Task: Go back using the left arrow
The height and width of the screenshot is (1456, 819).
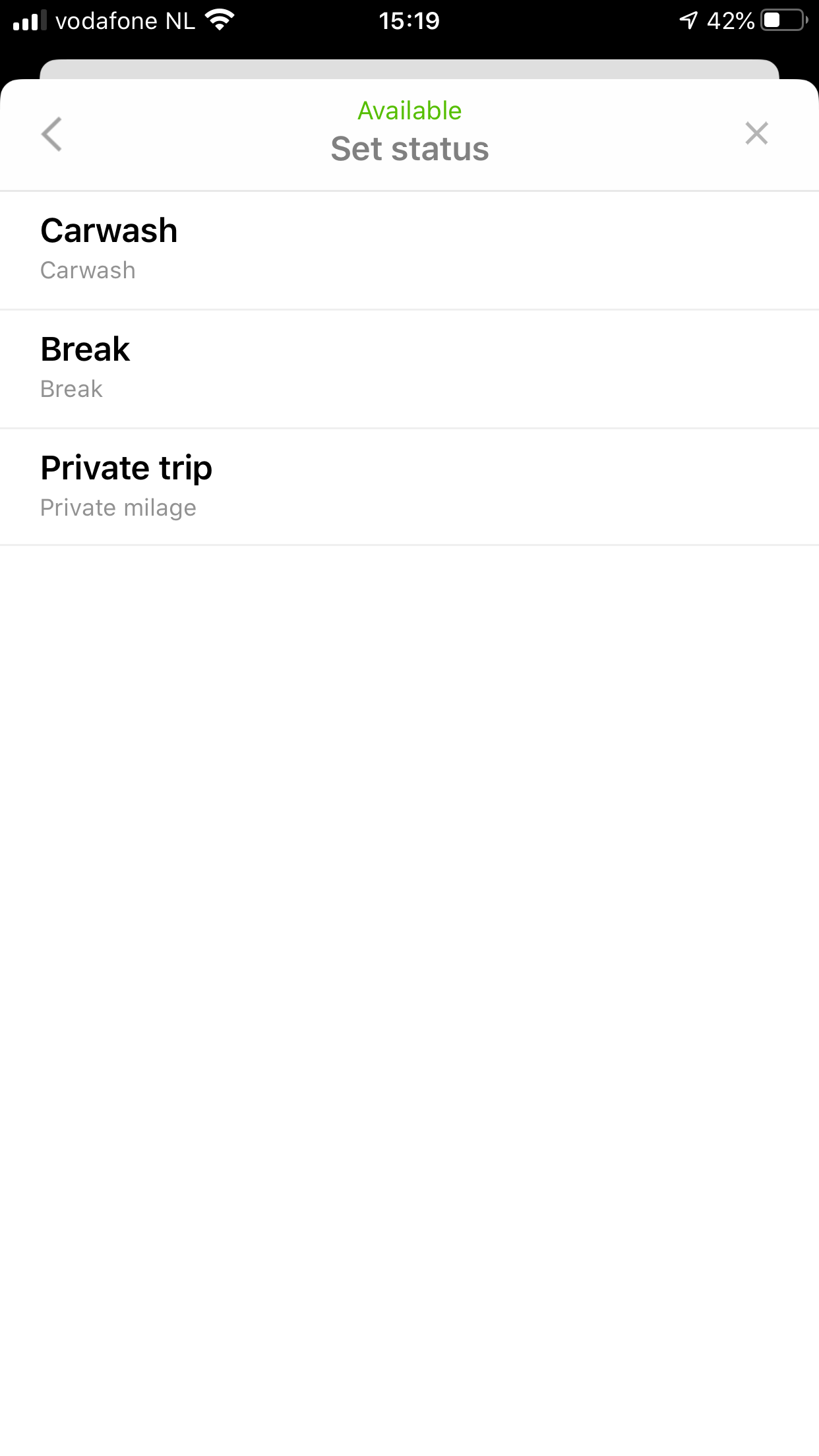Action: pos(51,134)
